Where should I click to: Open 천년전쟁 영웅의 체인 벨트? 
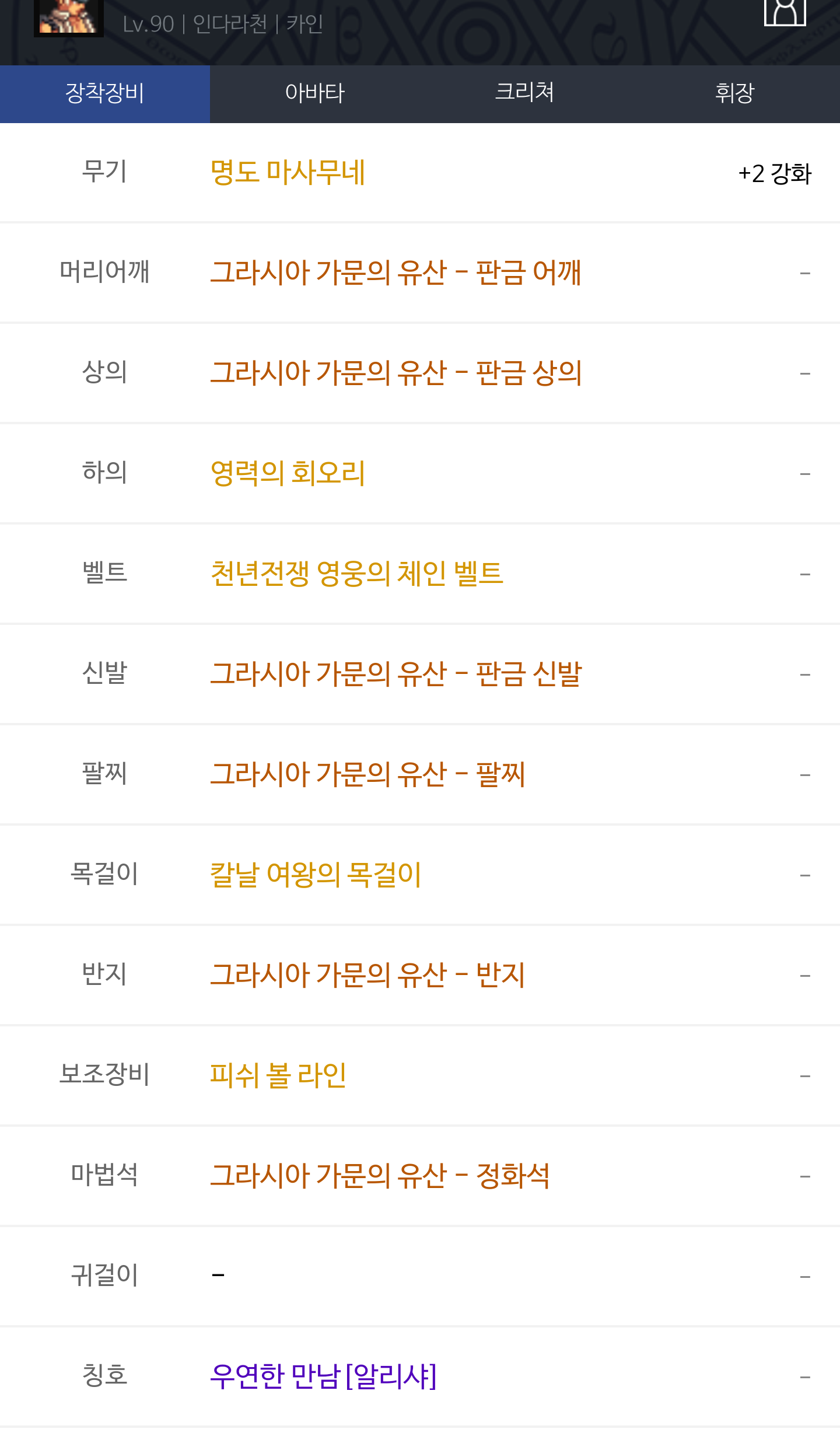tap(356, 574)
